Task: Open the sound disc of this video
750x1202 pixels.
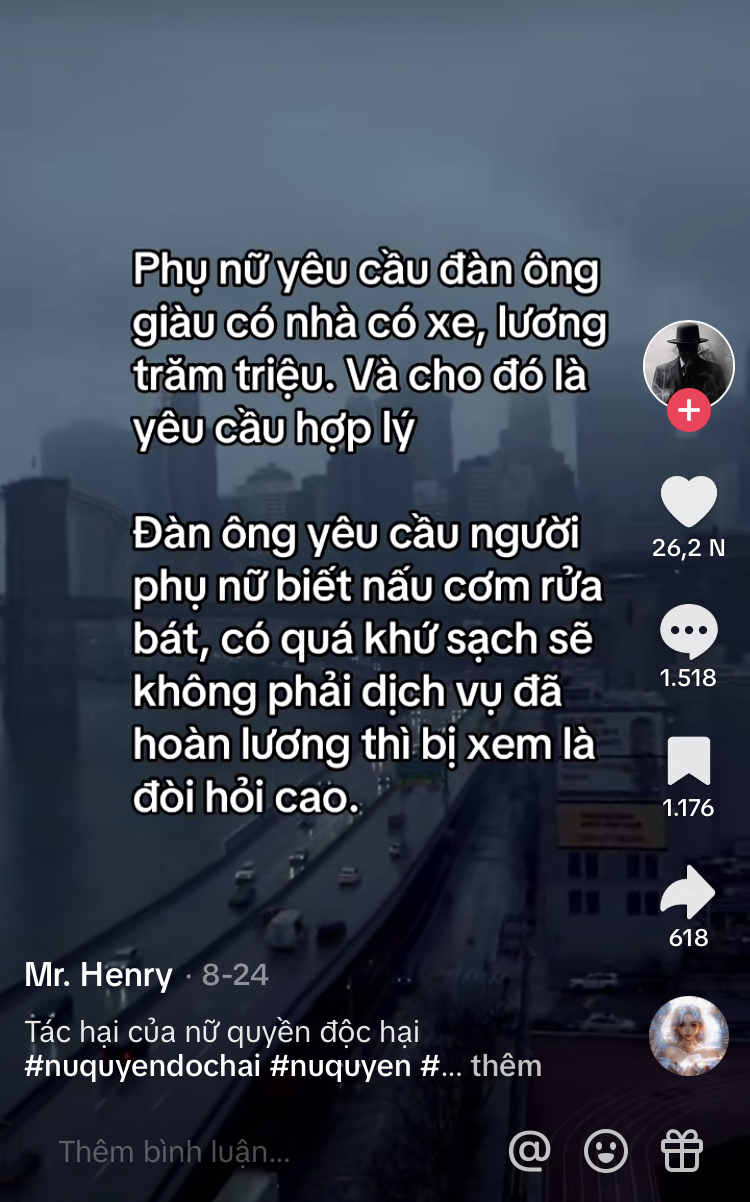Action: pyautogui.click(x=688, y=1035)
